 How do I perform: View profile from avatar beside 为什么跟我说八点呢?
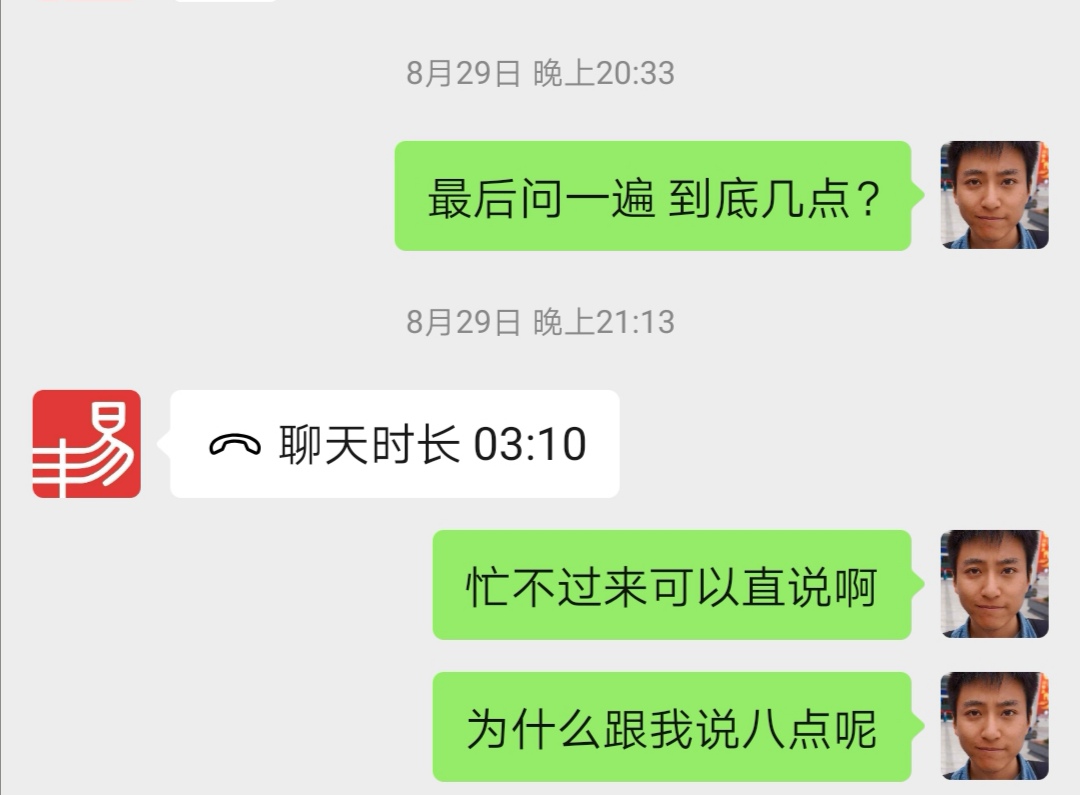click(x=994, y=726)
